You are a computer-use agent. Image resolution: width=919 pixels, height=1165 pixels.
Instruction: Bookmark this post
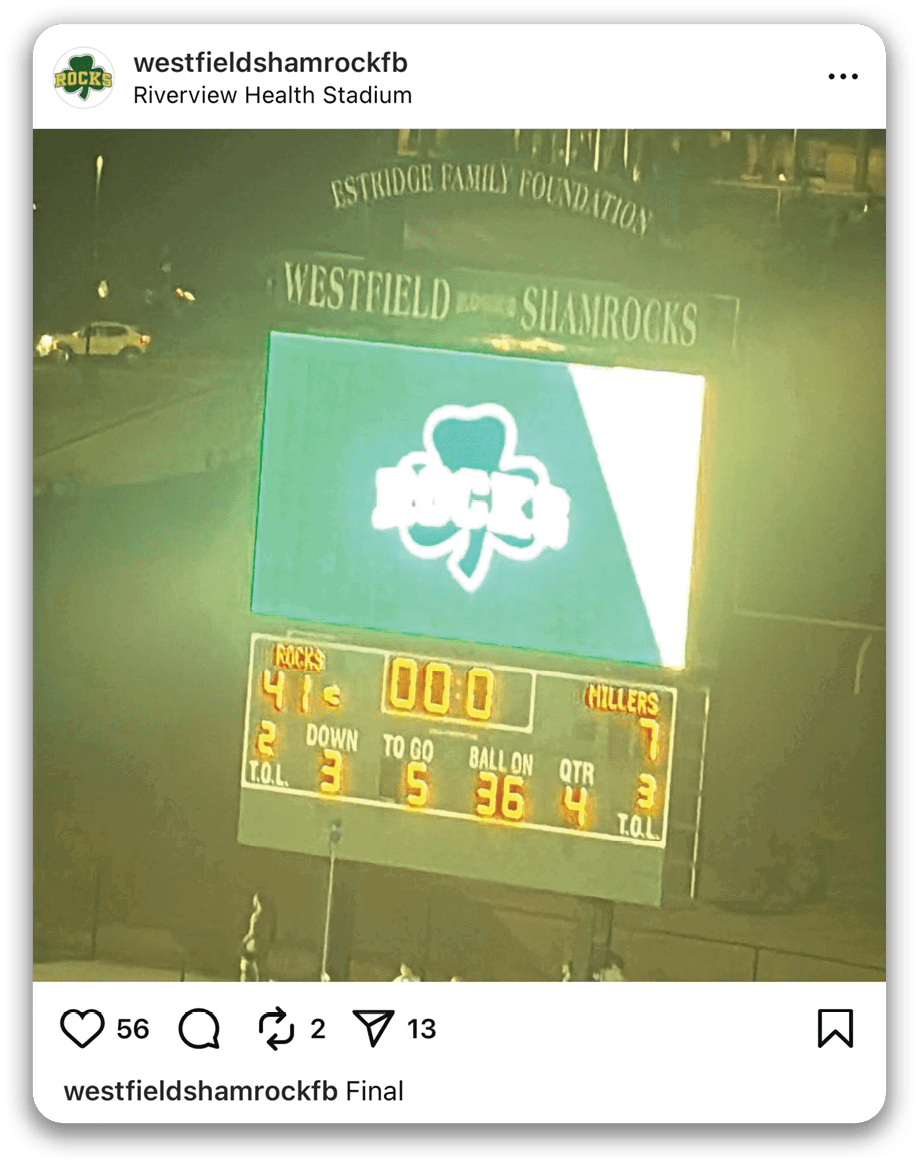pyautogui.click(x=835, y=1028)
